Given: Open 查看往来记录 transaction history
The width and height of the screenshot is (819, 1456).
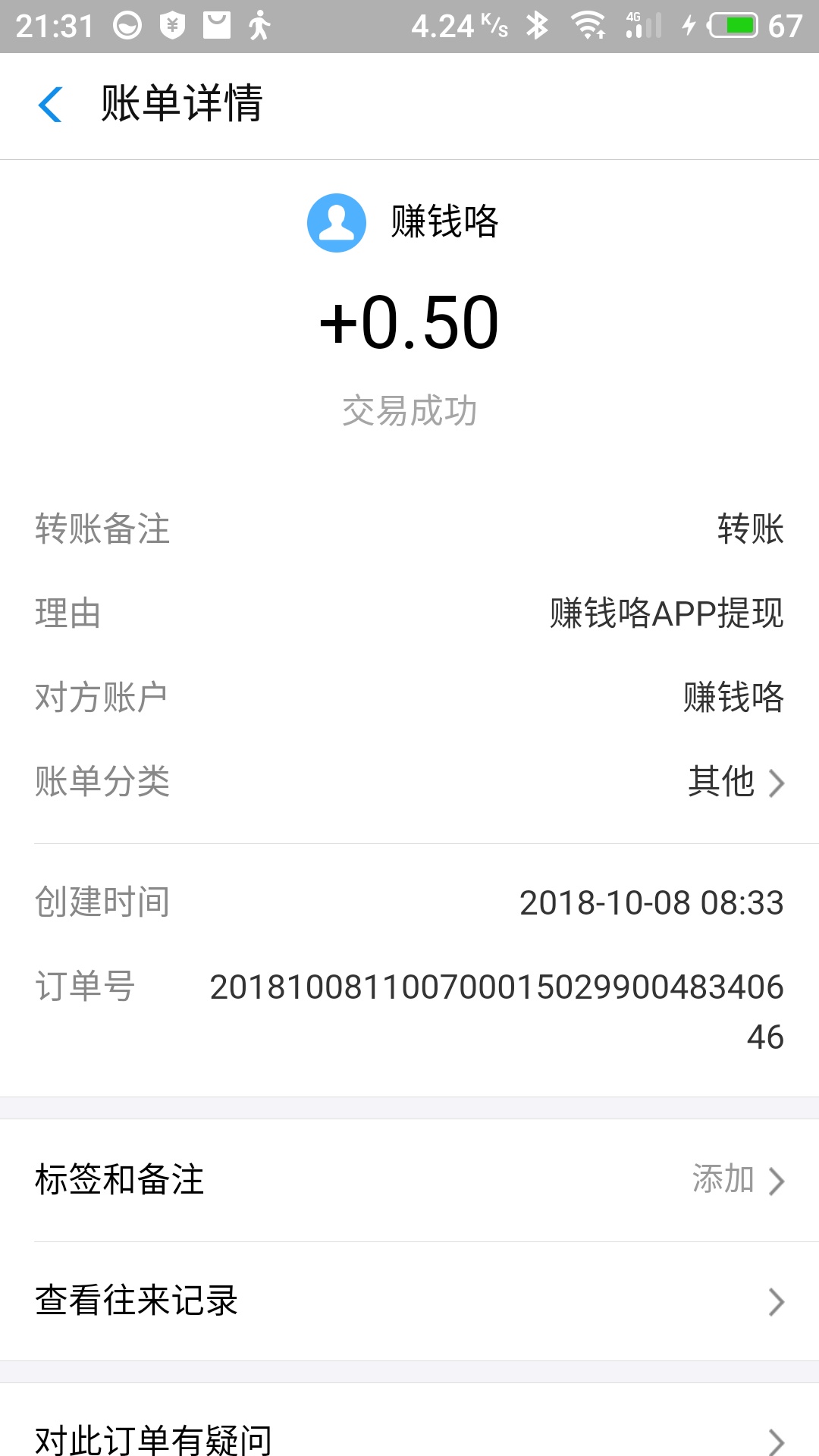Looking at the screenshot, I should coord(409,1301).
